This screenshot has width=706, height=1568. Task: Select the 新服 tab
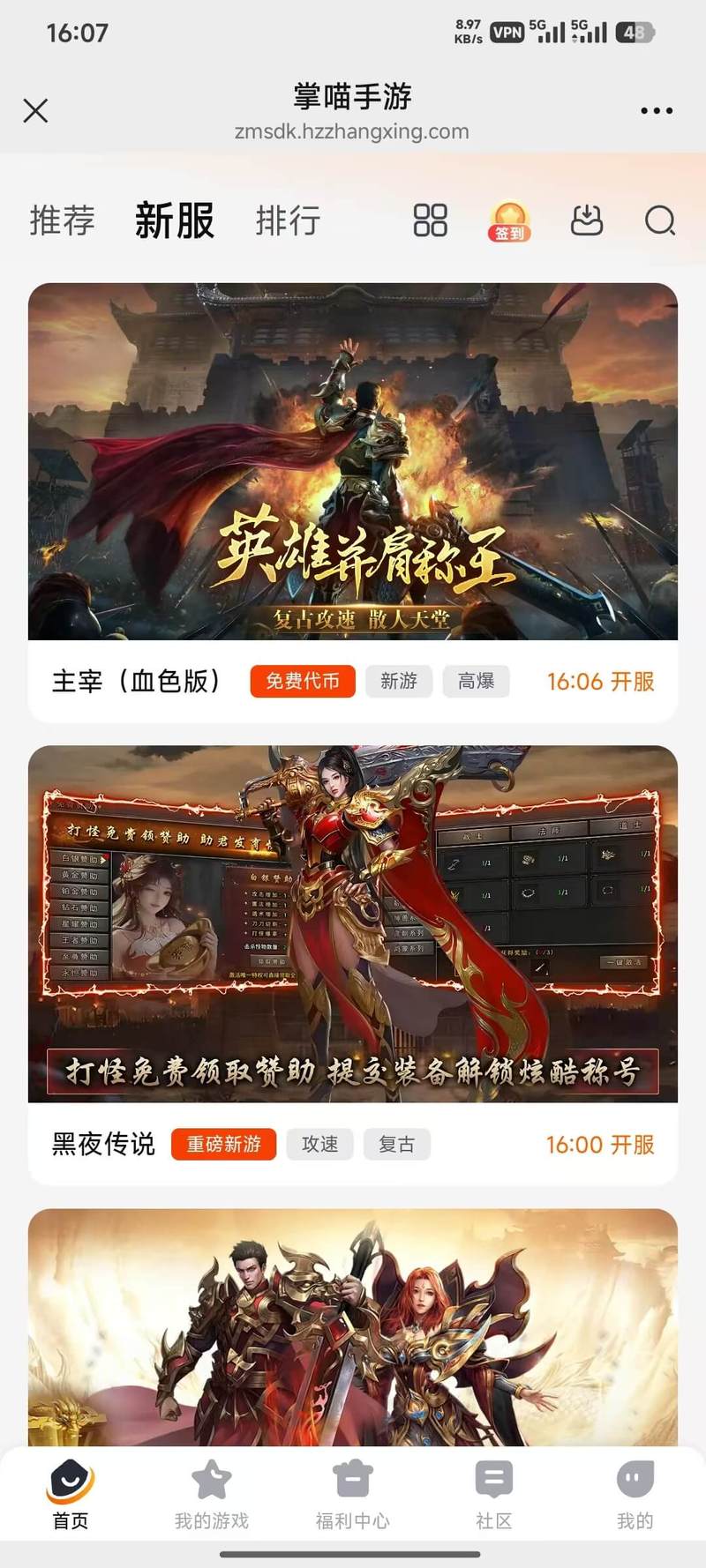(x=175, y=220)
